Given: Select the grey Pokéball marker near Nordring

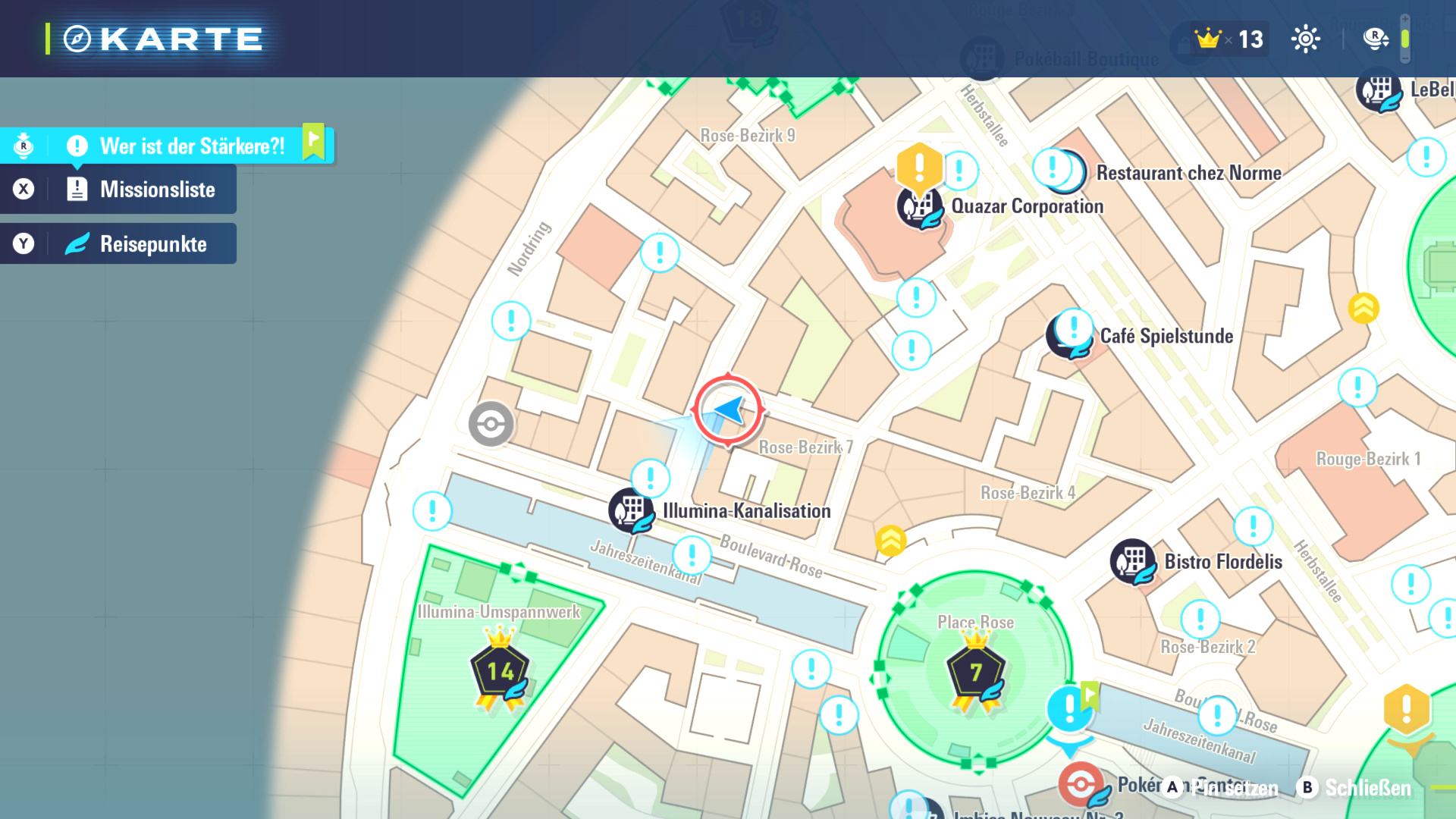Looking at the screenshot, I should pyautogui.click(x=491, y=424).
